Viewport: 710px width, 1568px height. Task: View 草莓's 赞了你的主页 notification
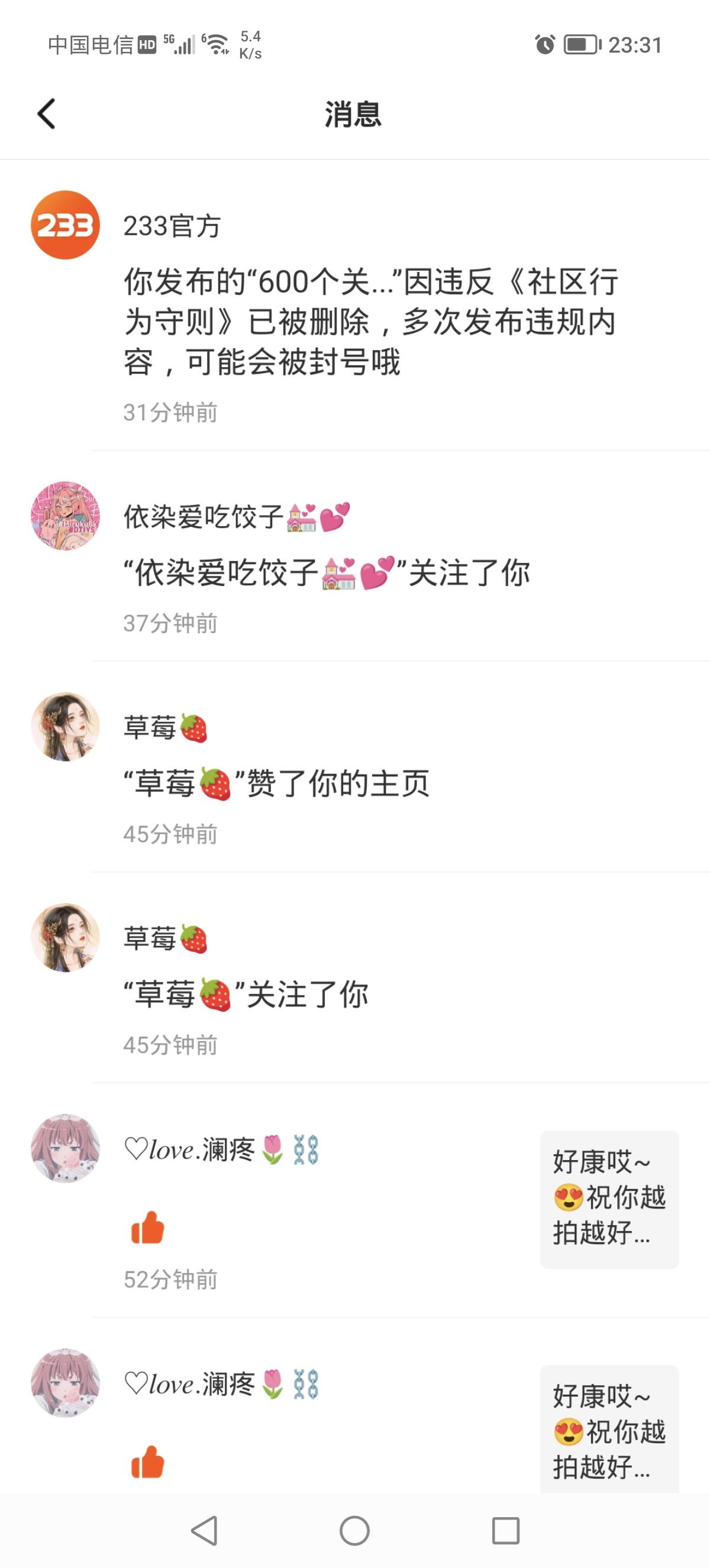click(276, 783)
